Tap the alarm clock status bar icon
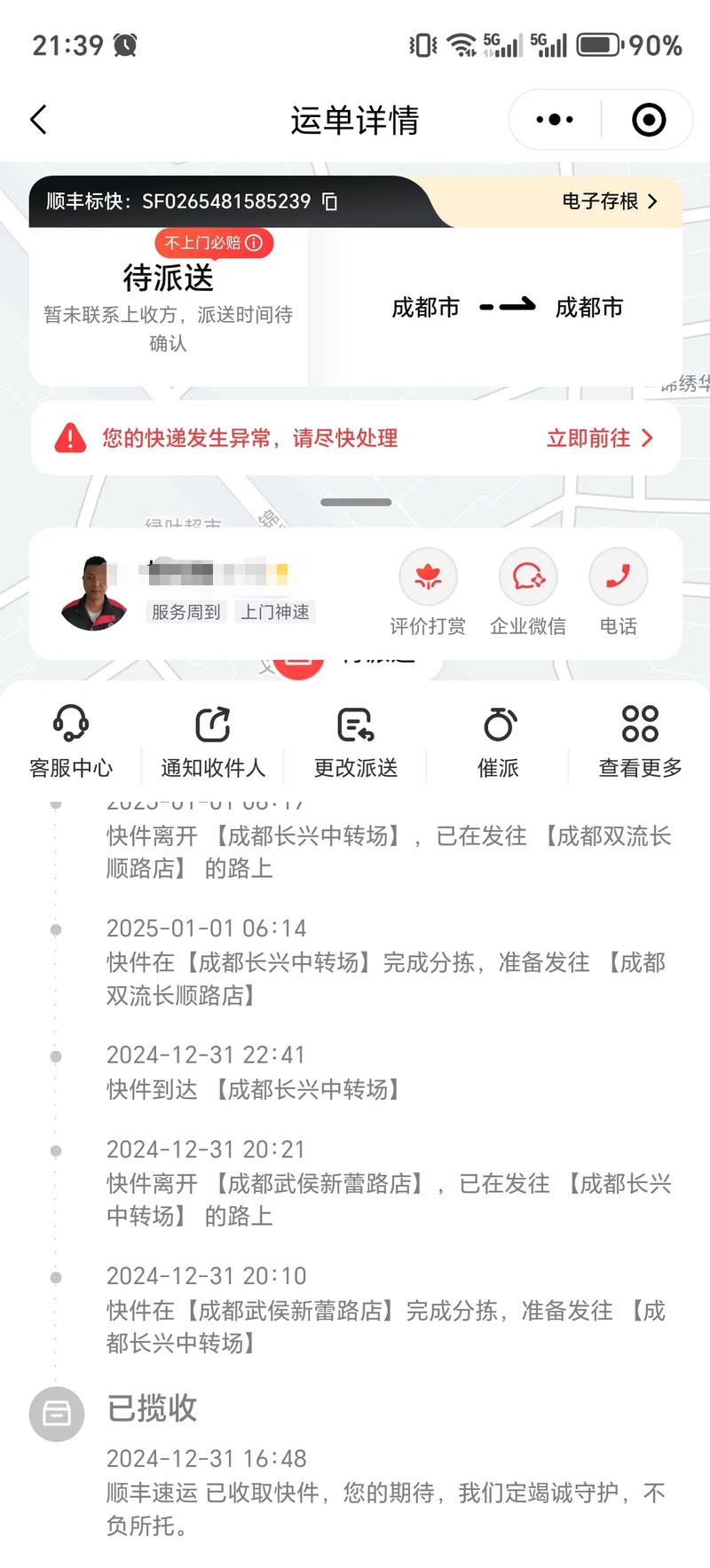The image size is (710, 1568). coord(124,44)
